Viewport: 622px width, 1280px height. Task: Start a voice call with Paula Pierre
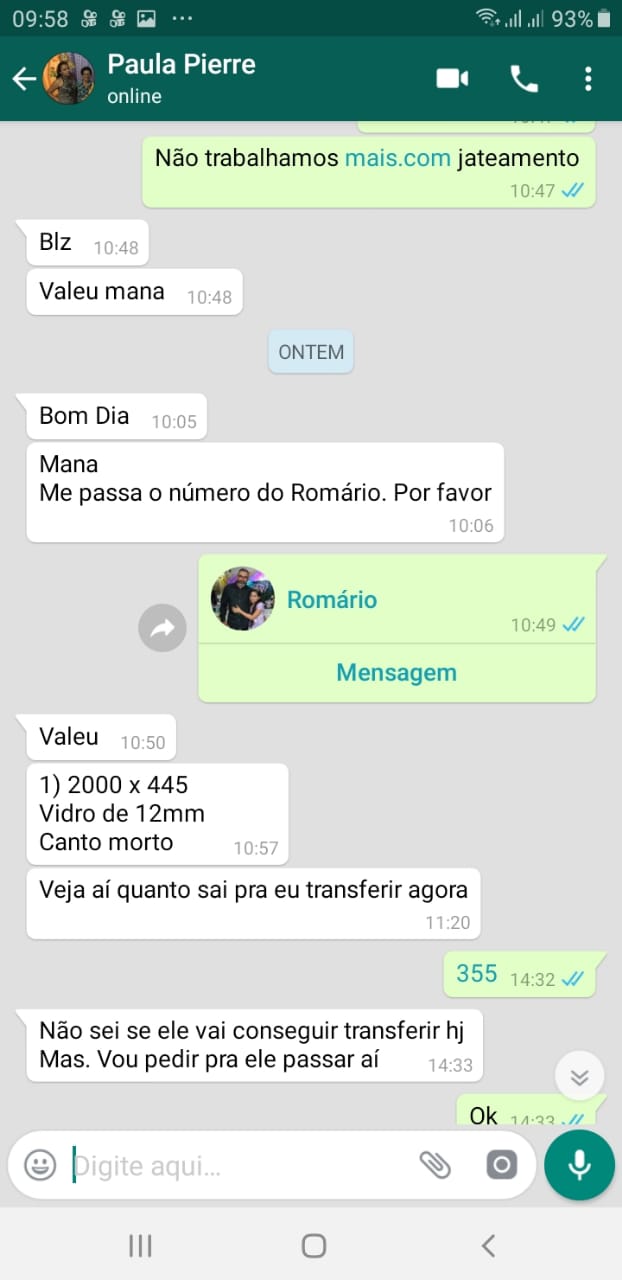pyautogui.click(x=524, y=78)
